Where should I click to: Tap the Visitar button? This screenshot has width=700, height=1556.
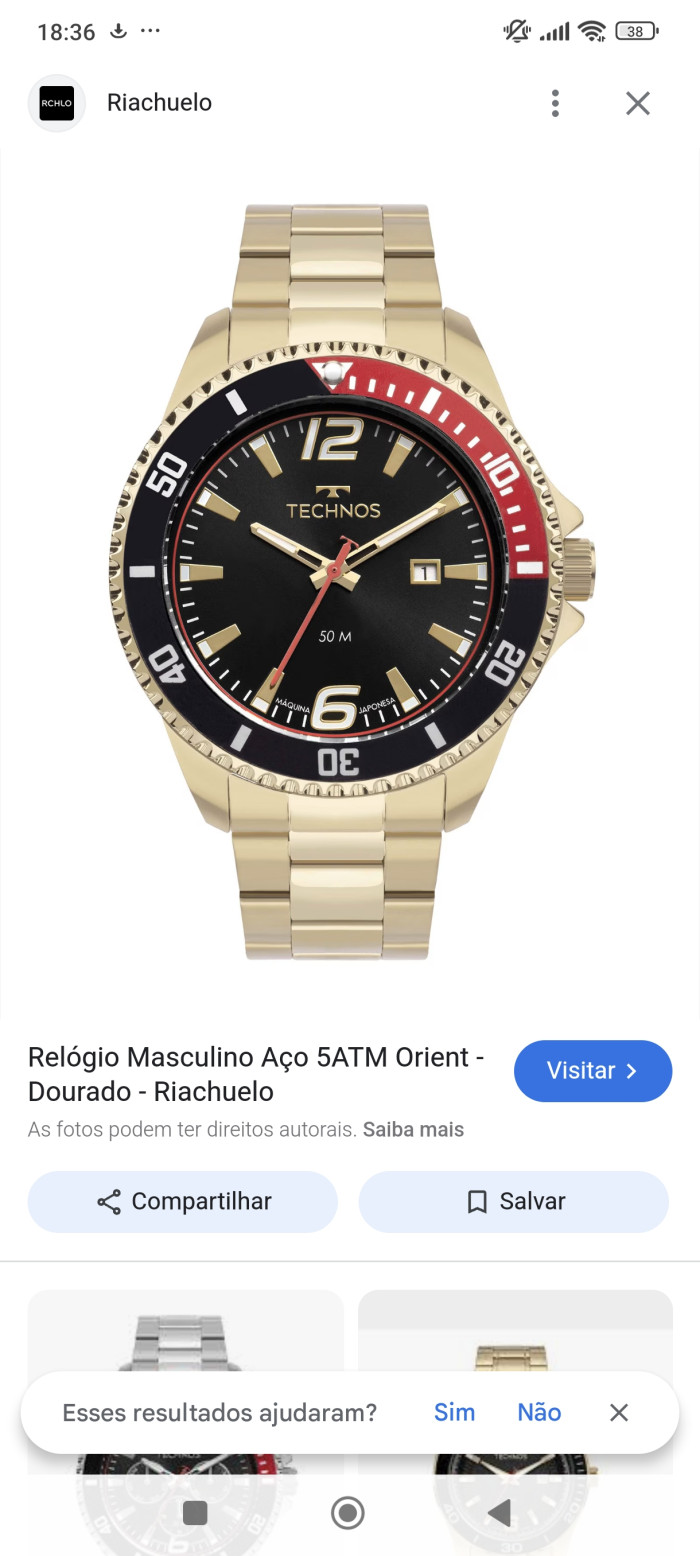pyautogui.click(x=593, y=1071)
